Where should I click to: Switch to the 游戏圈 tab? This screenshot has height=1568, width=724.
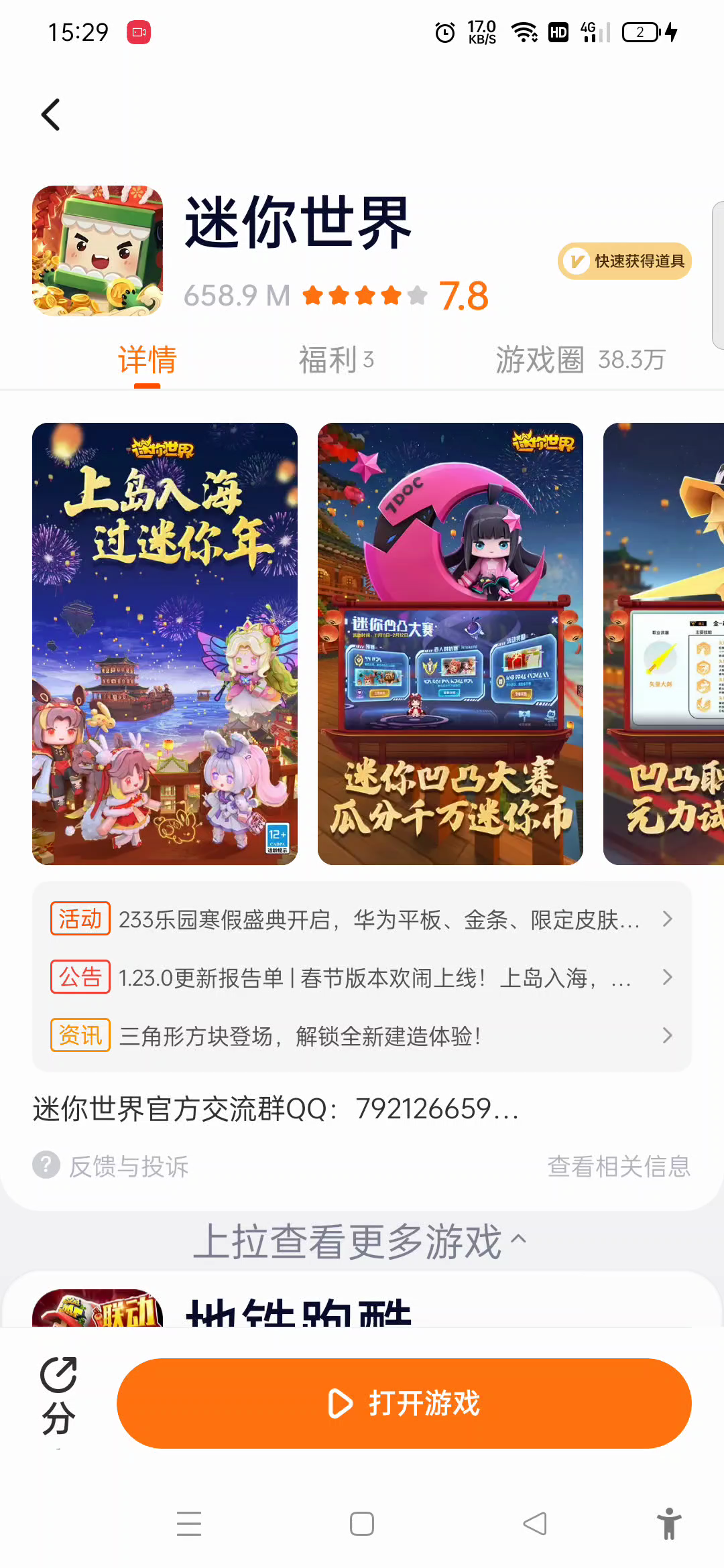580,360
